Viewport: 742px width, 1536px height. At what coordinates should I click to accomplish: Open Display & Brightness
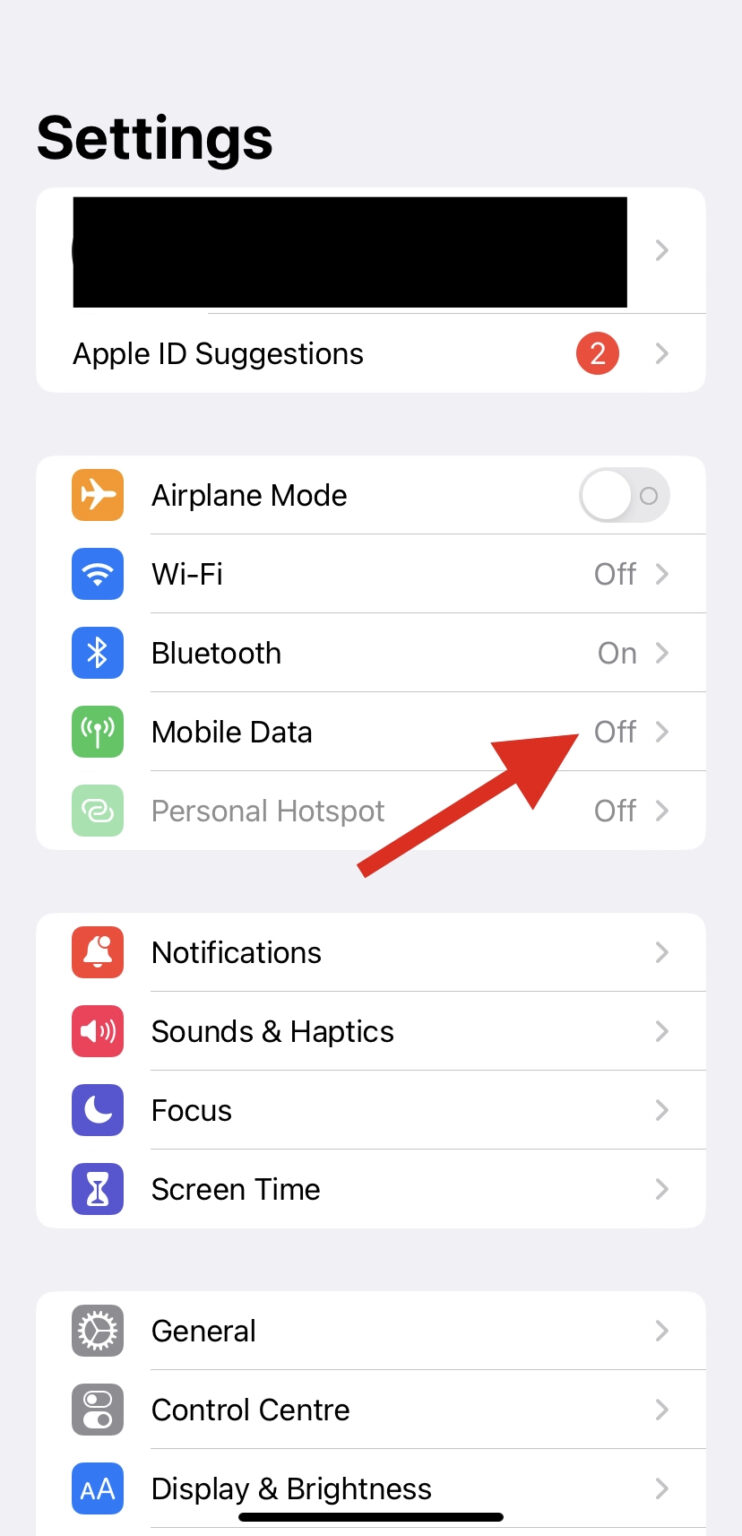tap(371, 1489)
